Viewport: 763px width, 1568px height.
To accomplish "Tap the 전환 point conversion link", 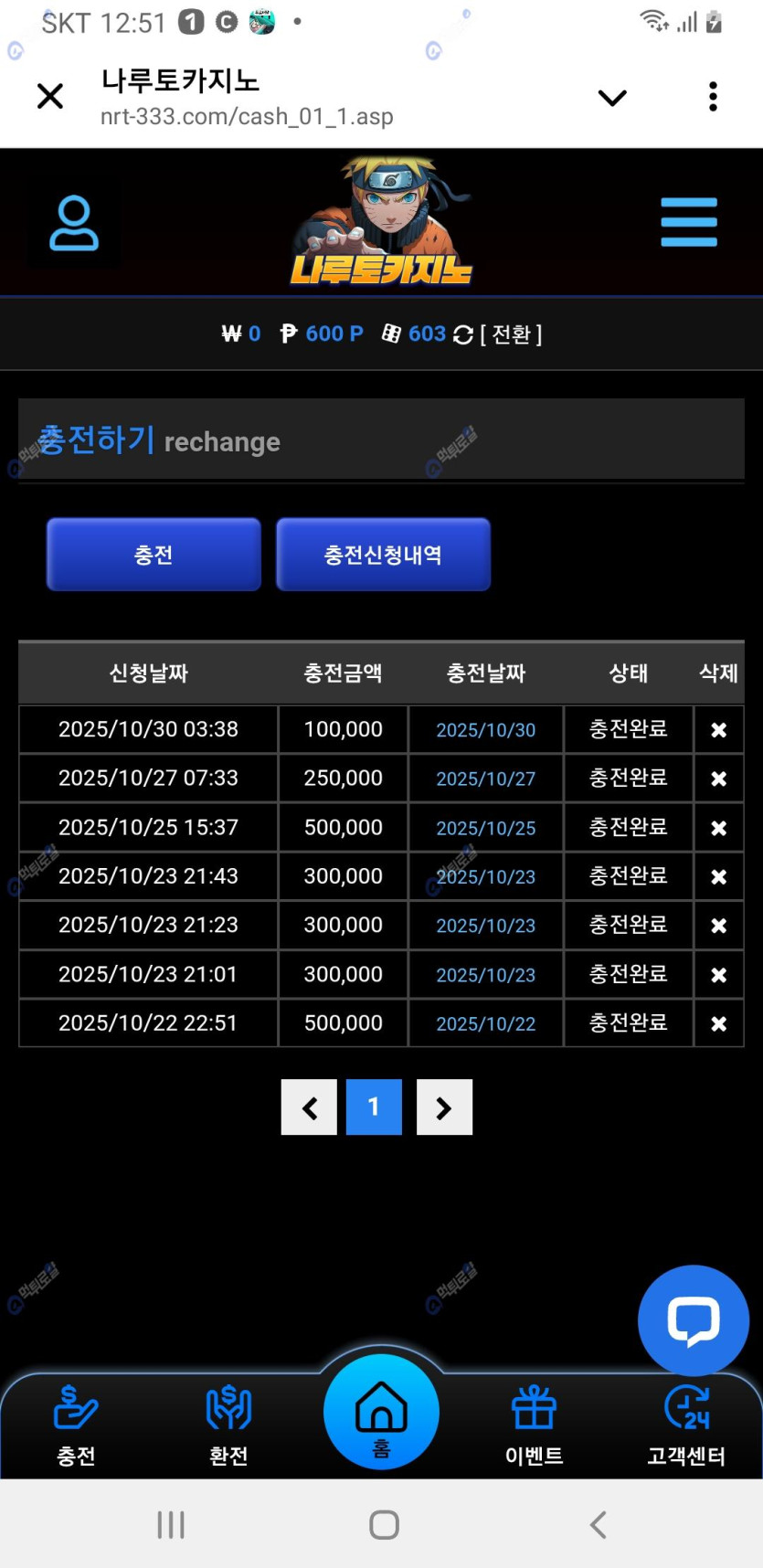I will [x=510, y=334].
